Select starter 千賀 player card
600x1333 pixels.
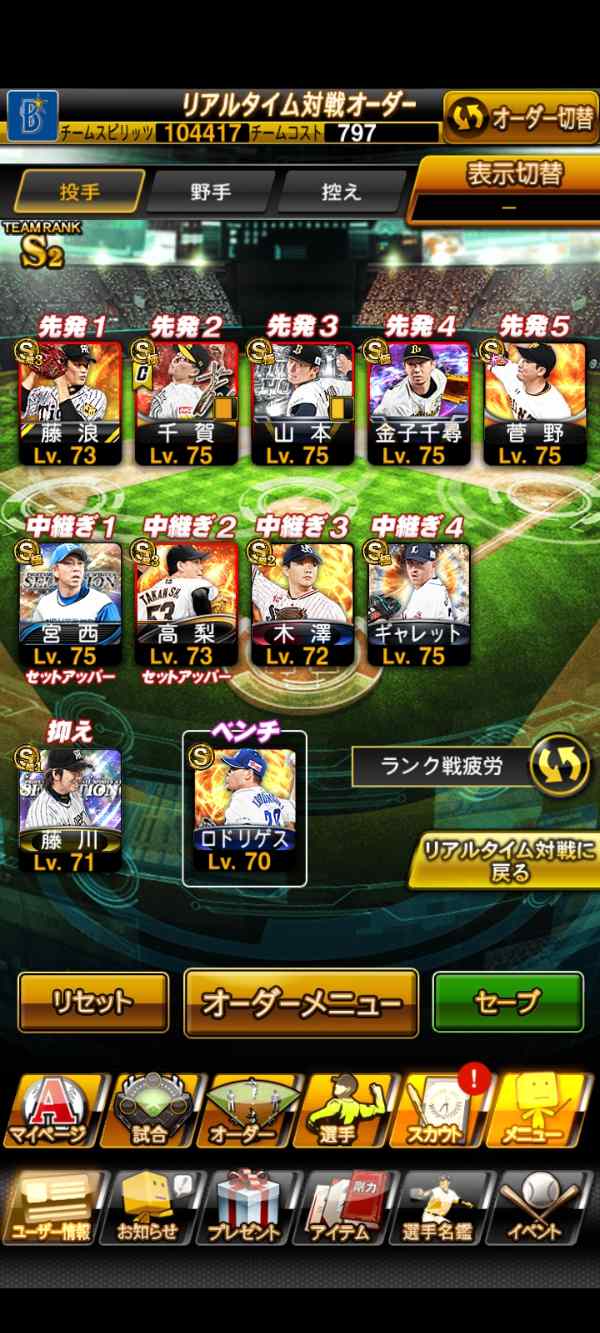187,403
